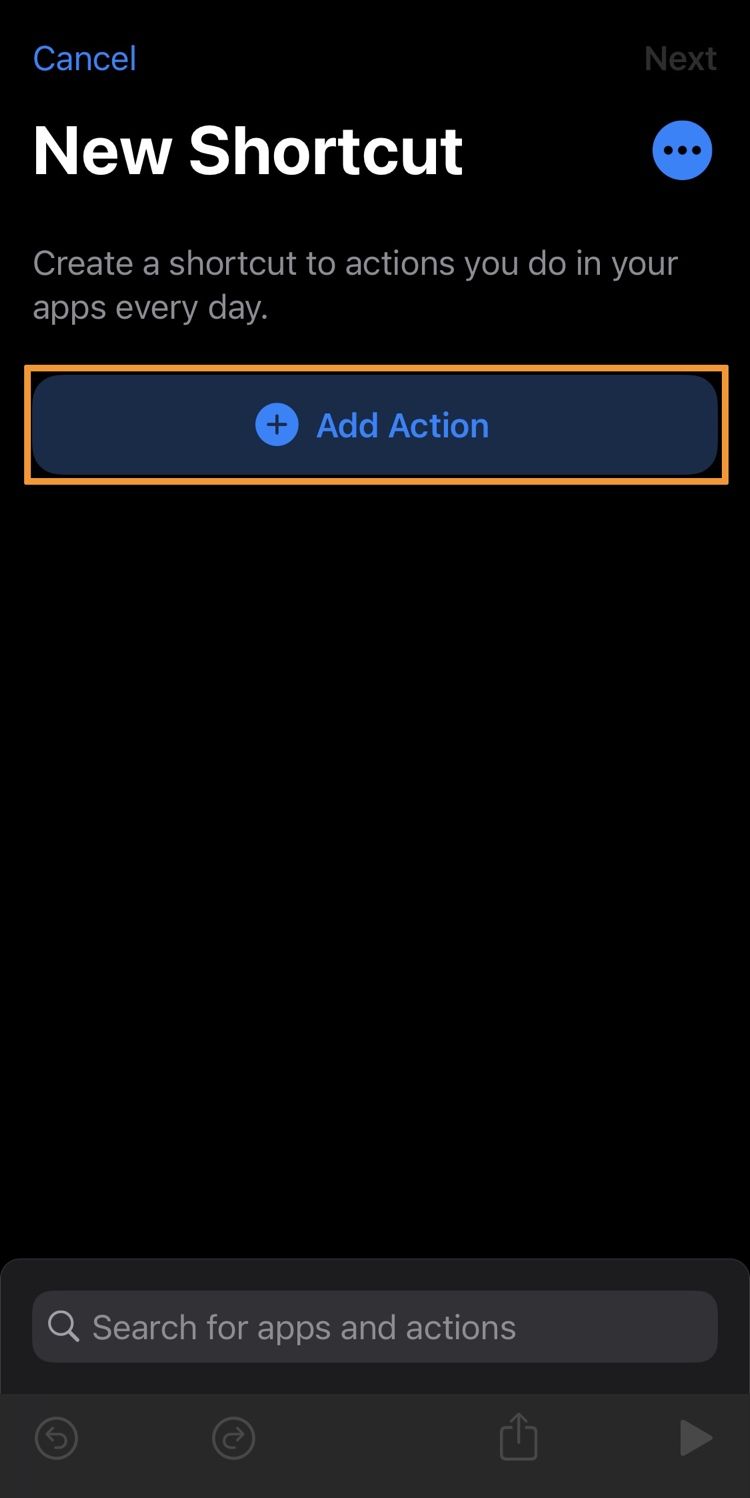
Task: Cancel creating the new shortcut
Action: (85, 58)
